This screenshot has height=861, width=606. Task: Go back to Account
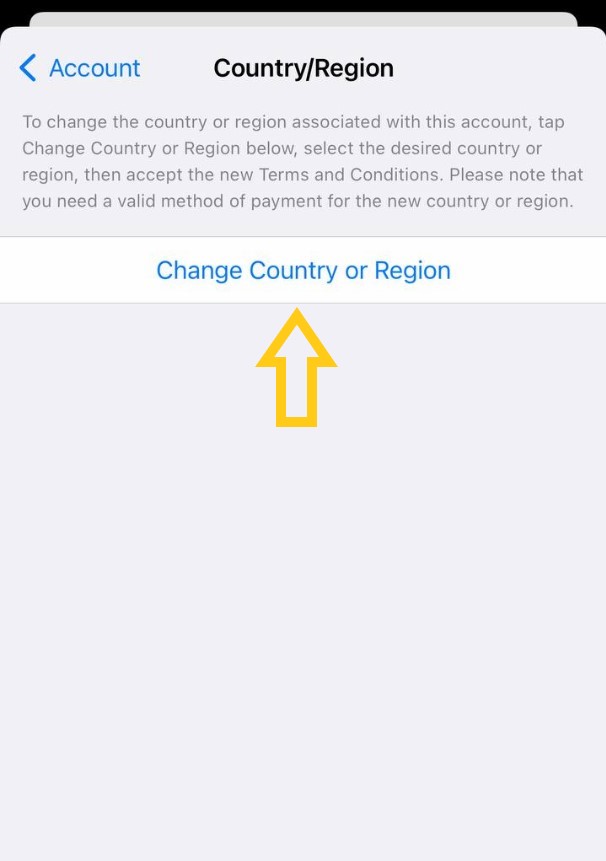[x=80, y=68]
